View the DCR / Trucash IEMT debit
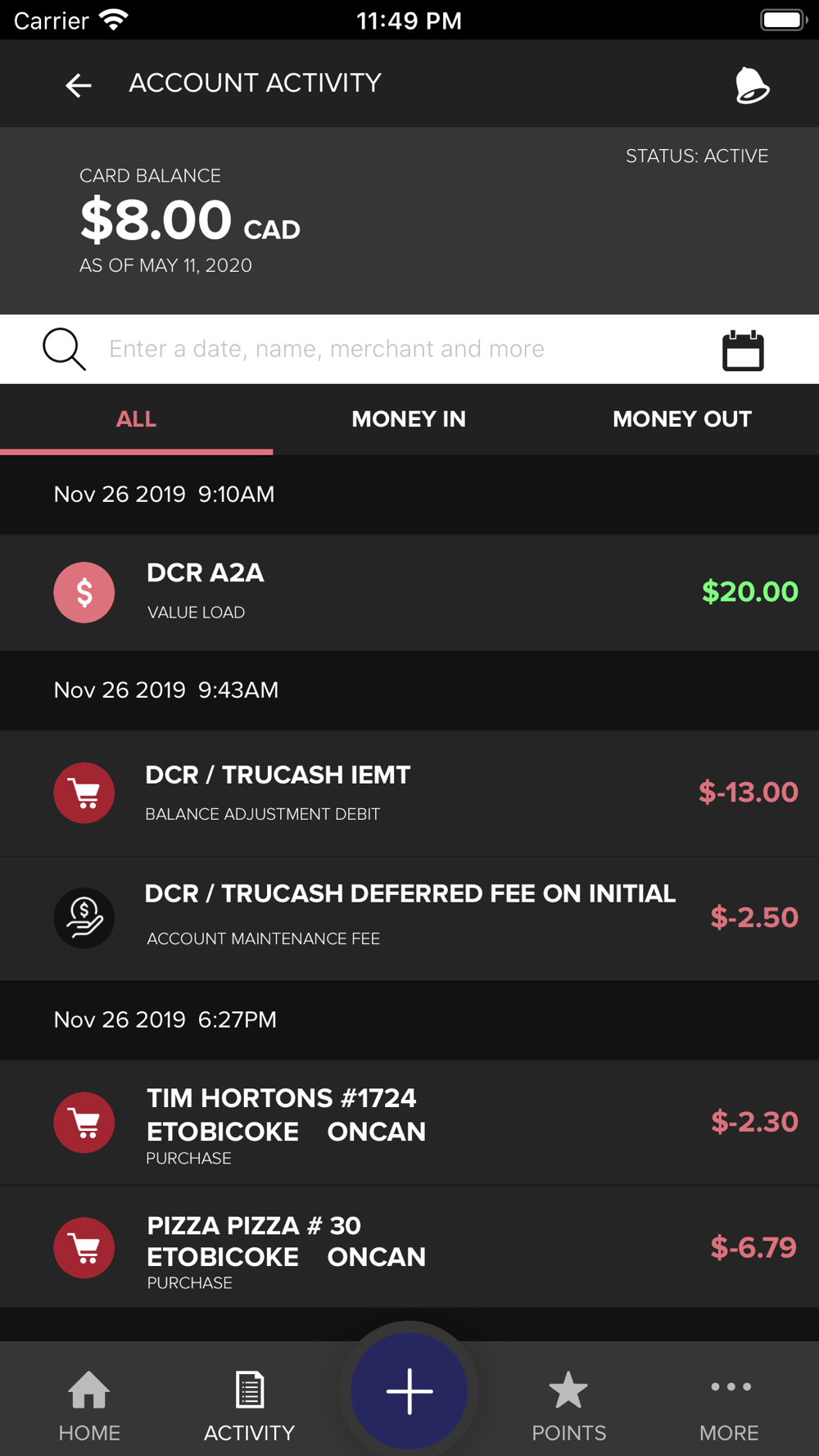Screen dimensions: 819x1456 click(409, 793)
